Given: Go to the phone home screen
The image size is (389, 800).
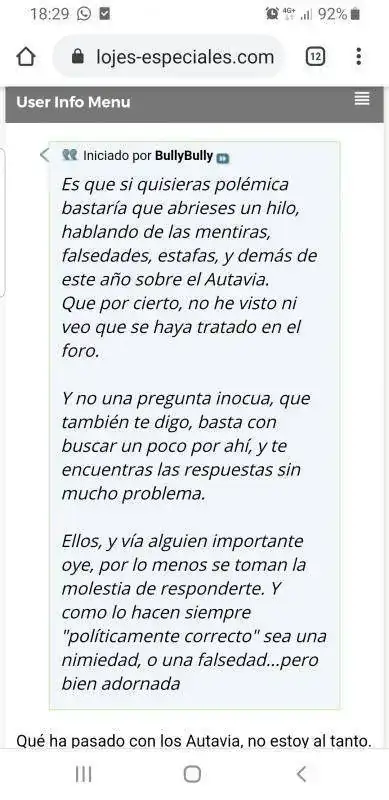Looking at the screenshot, I should click(x=192, y=774).
